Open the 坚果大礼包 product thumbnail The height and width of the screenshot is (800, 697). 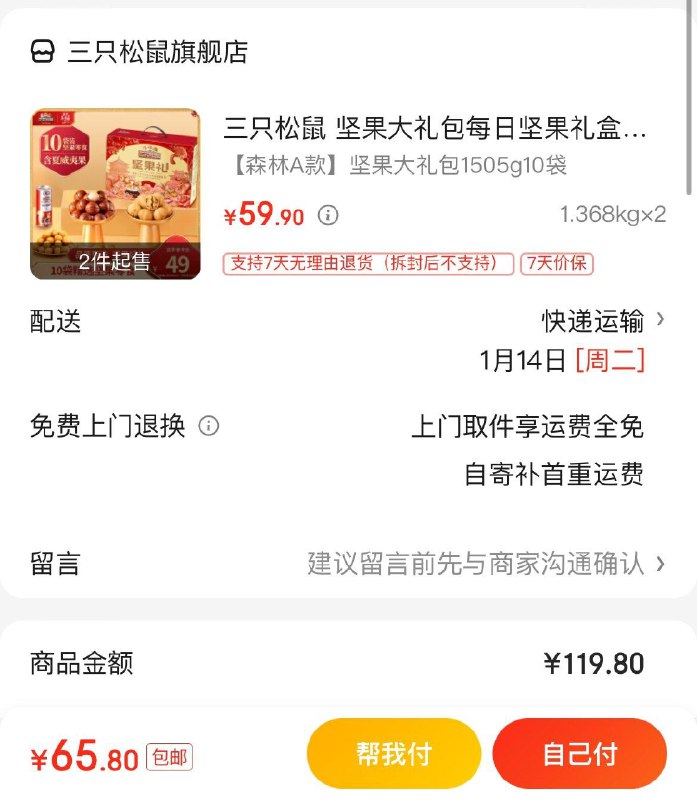point(115,194)
